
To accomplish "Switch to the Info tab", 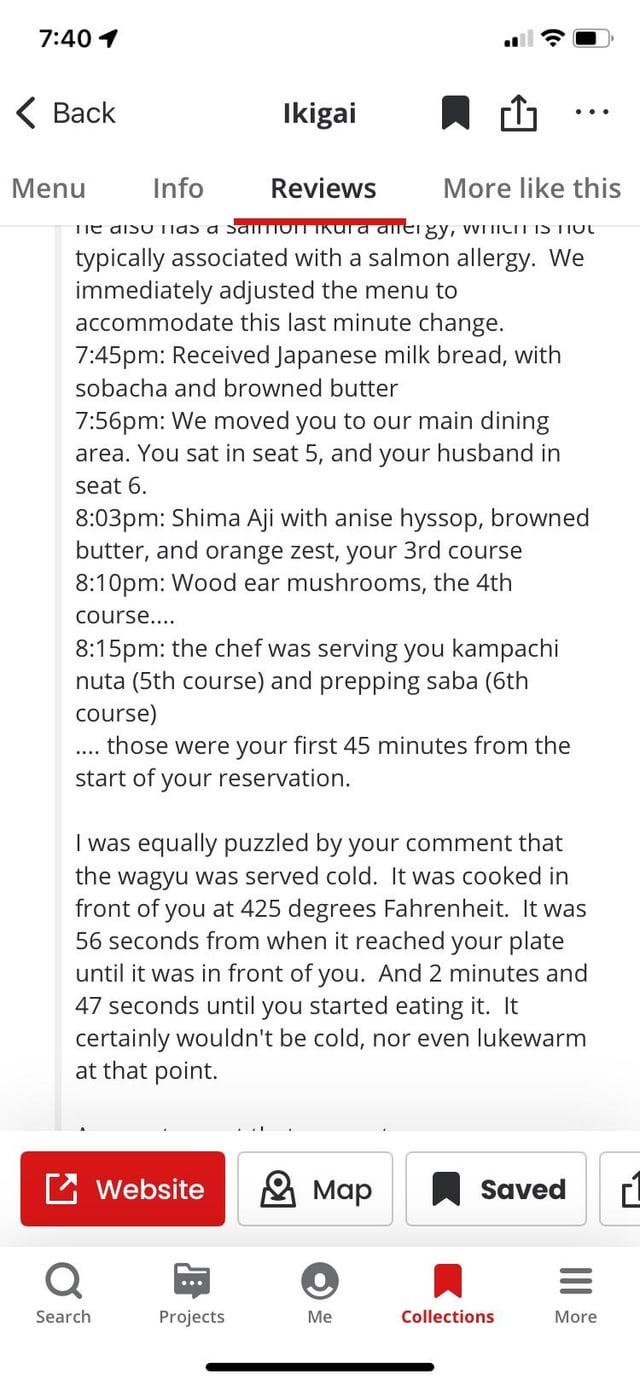I will pos(178,188).
